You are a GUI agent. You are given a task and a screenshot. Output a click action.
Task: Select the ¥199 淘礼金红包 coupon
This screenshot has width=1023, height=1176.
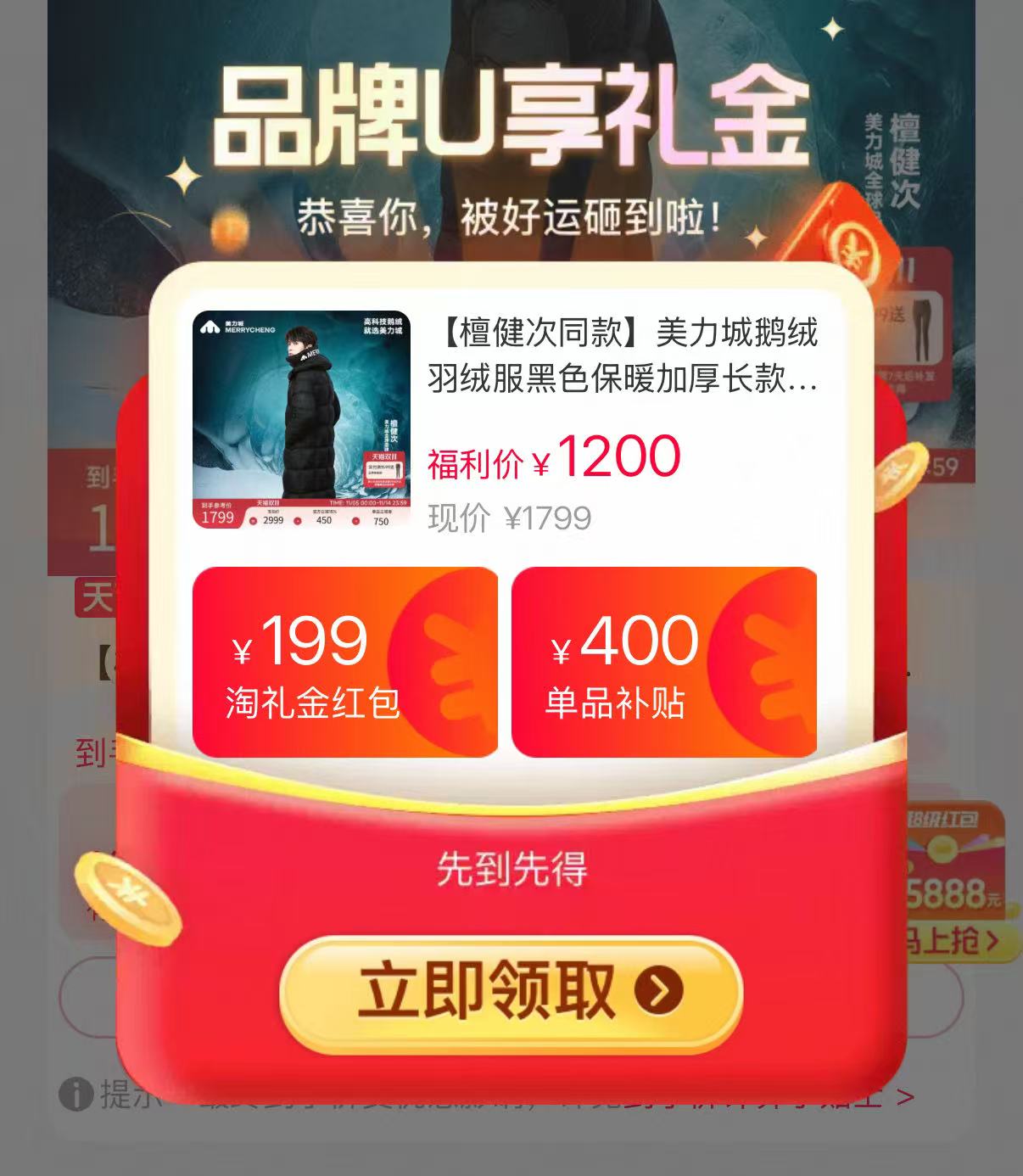pyautogui.click(x=344, y=662)
